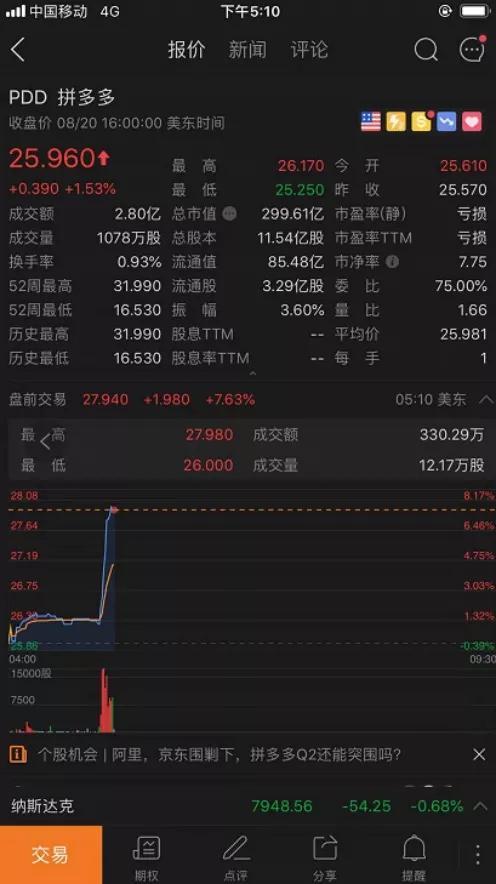
Task: Tap the 市净率 info icon
Action: point(392,262)
